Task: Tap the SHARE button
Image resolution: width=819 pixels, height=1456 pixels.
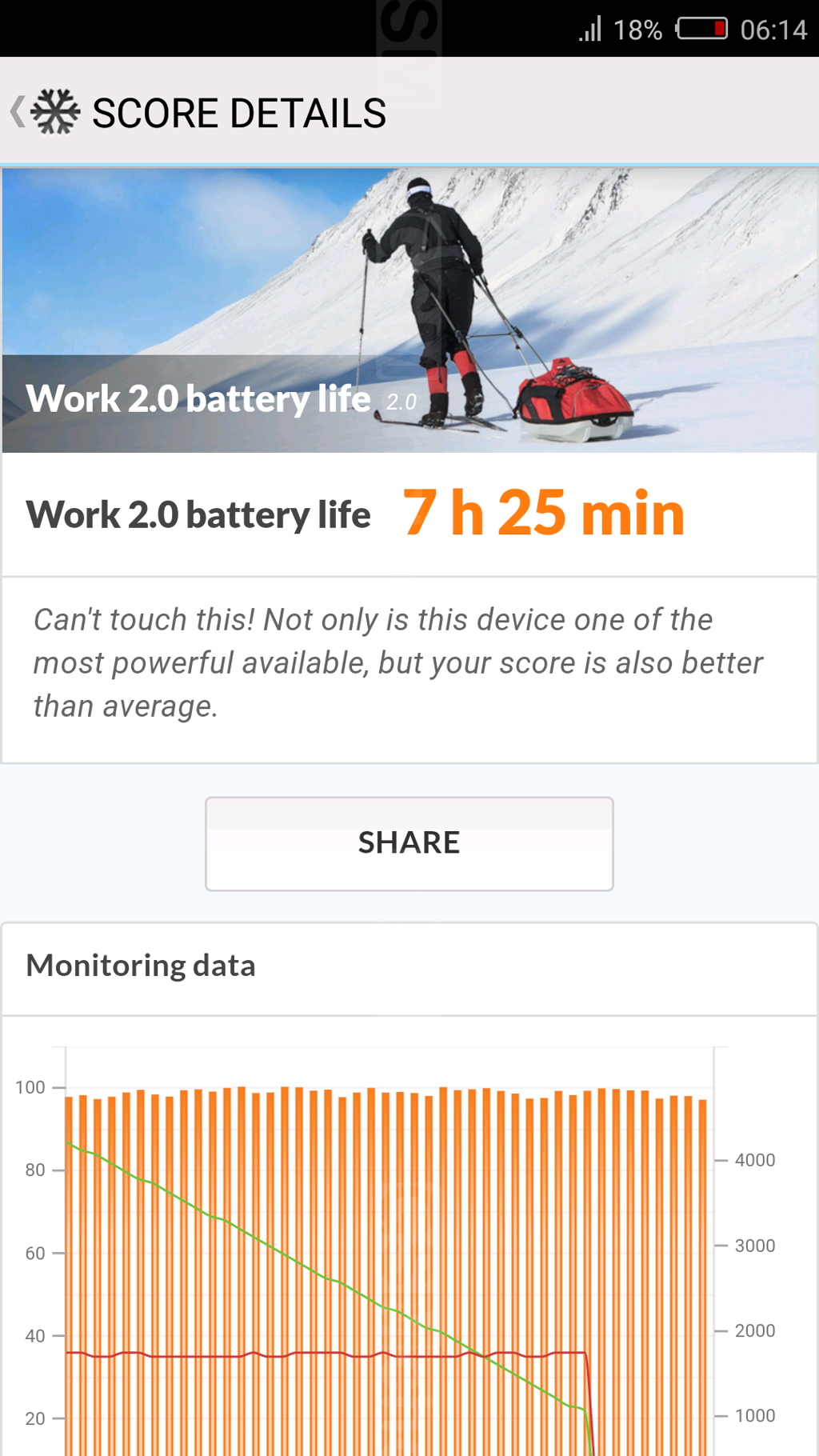Action: pyautogui.click(x=409, y=843)
